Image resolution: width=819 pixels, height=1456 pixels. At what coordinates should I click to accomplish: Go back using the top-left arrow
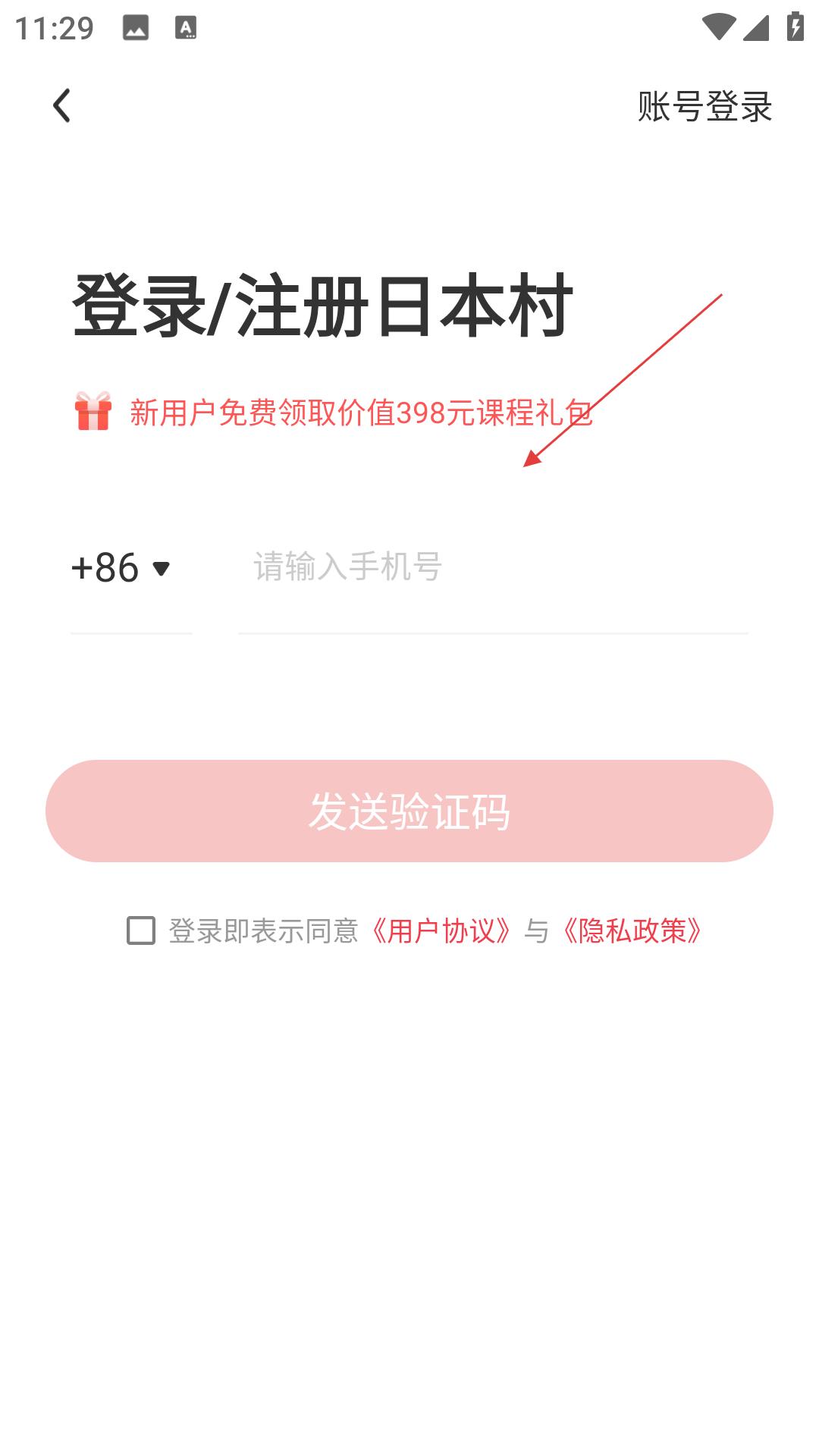pyautogui.click(x=62, y=105)
